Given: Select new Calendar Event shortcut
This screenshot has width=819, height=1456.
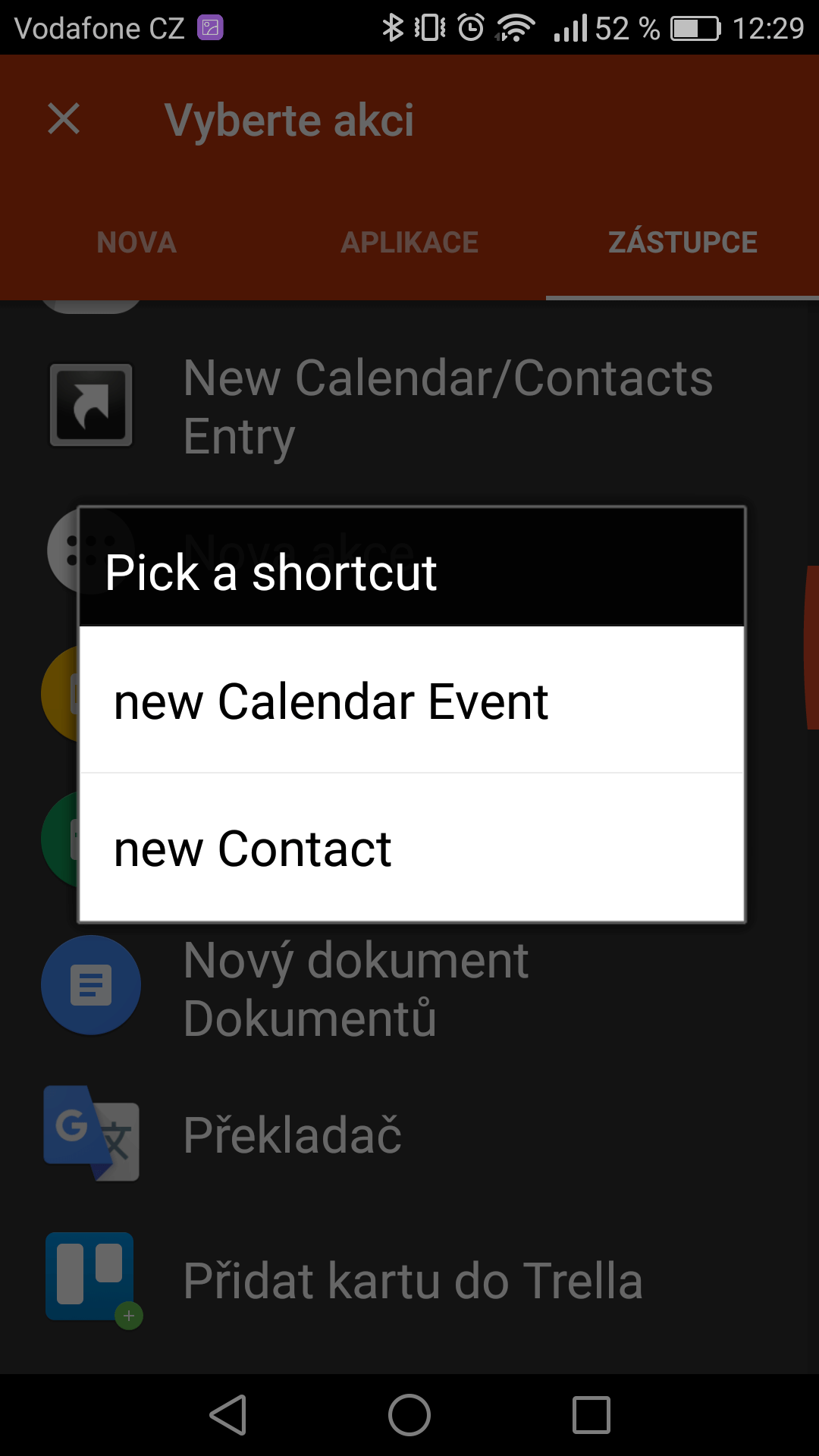Looking at the screenshot, I should (412, 700).
